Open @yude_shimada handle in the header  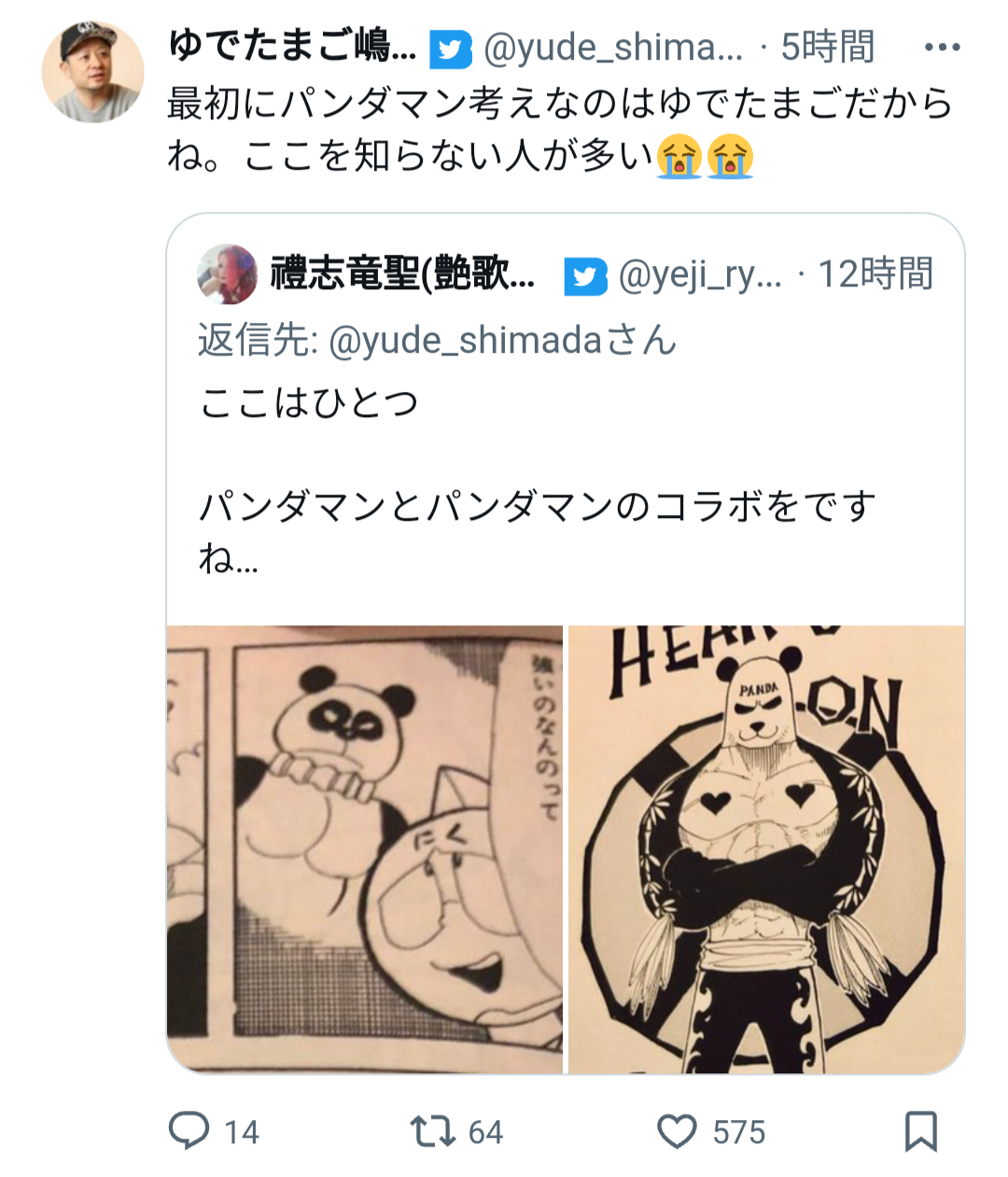click(613, 48)
